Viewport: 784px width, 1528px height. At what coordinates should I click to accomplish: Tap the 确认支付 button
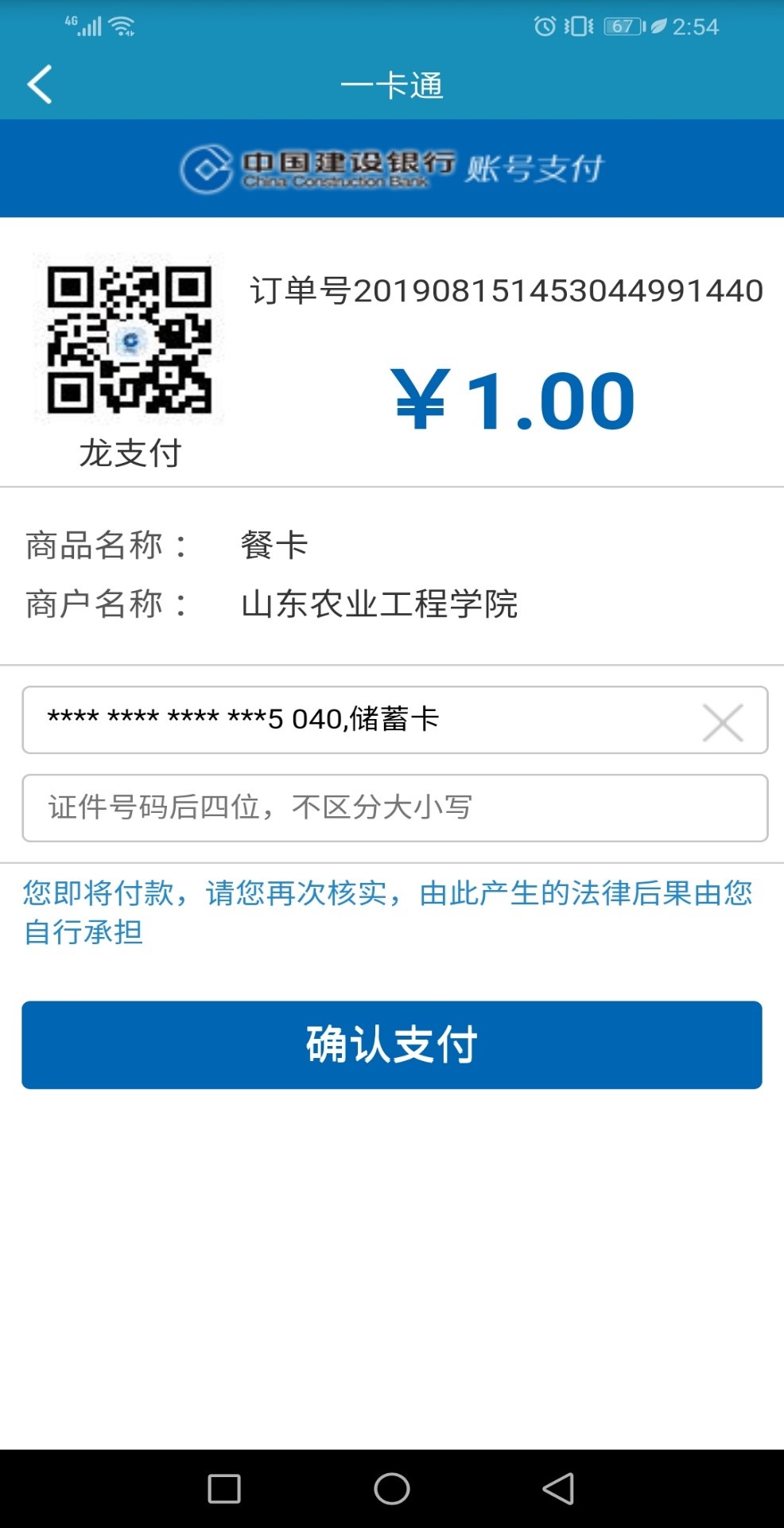pos(391,1044)
